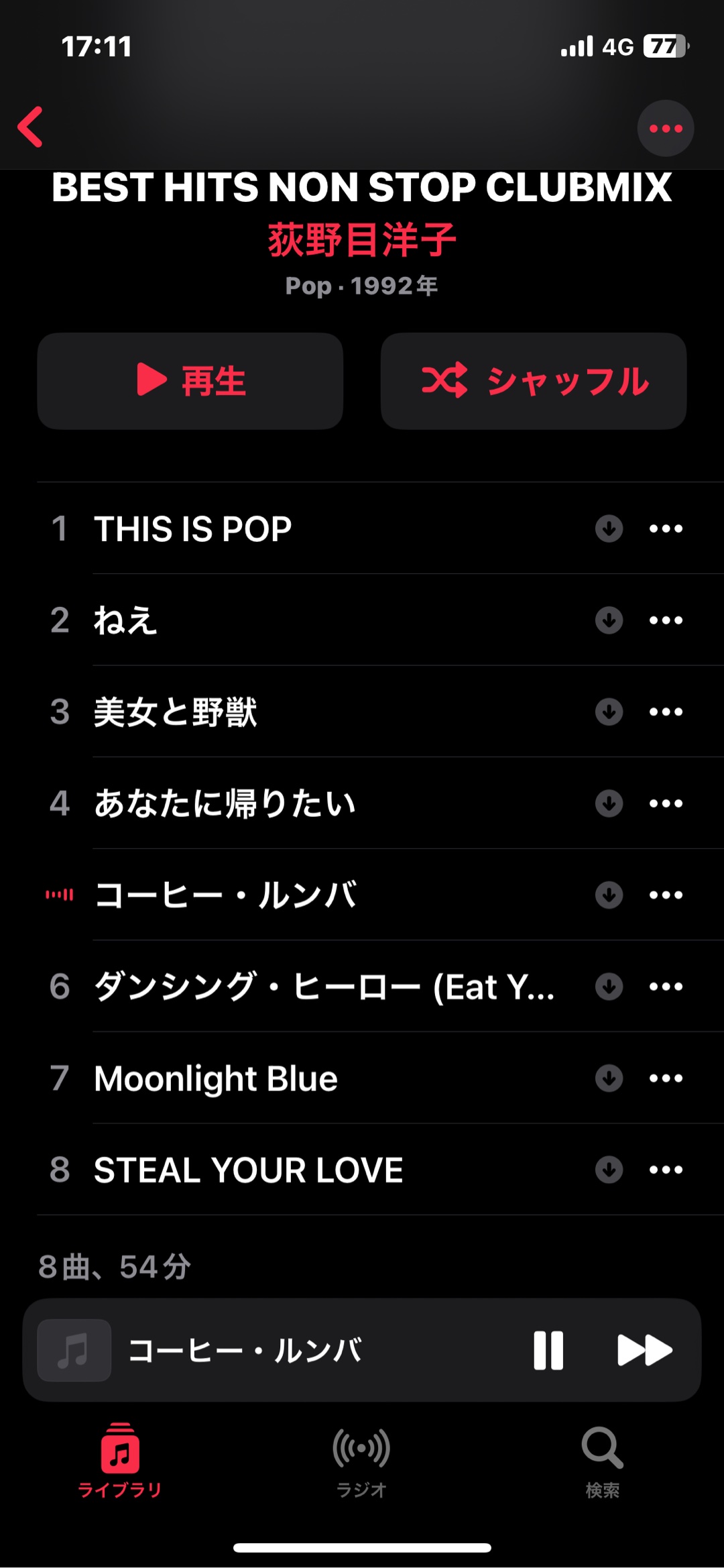Start playing the album with 再生
The width and height of the screenshot is (724, 1568).
point(190,381)
